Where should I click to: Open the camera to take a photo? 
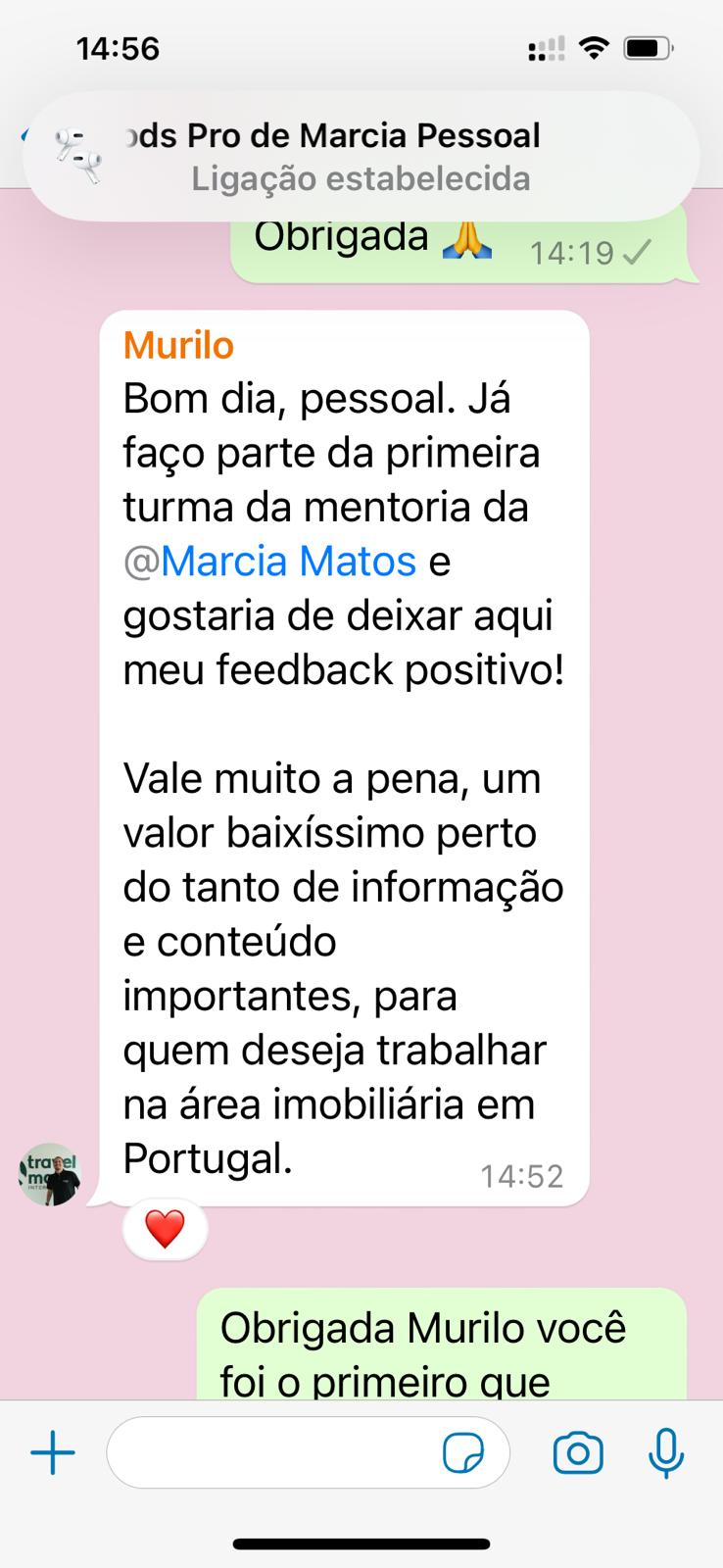coord(578,1452)
